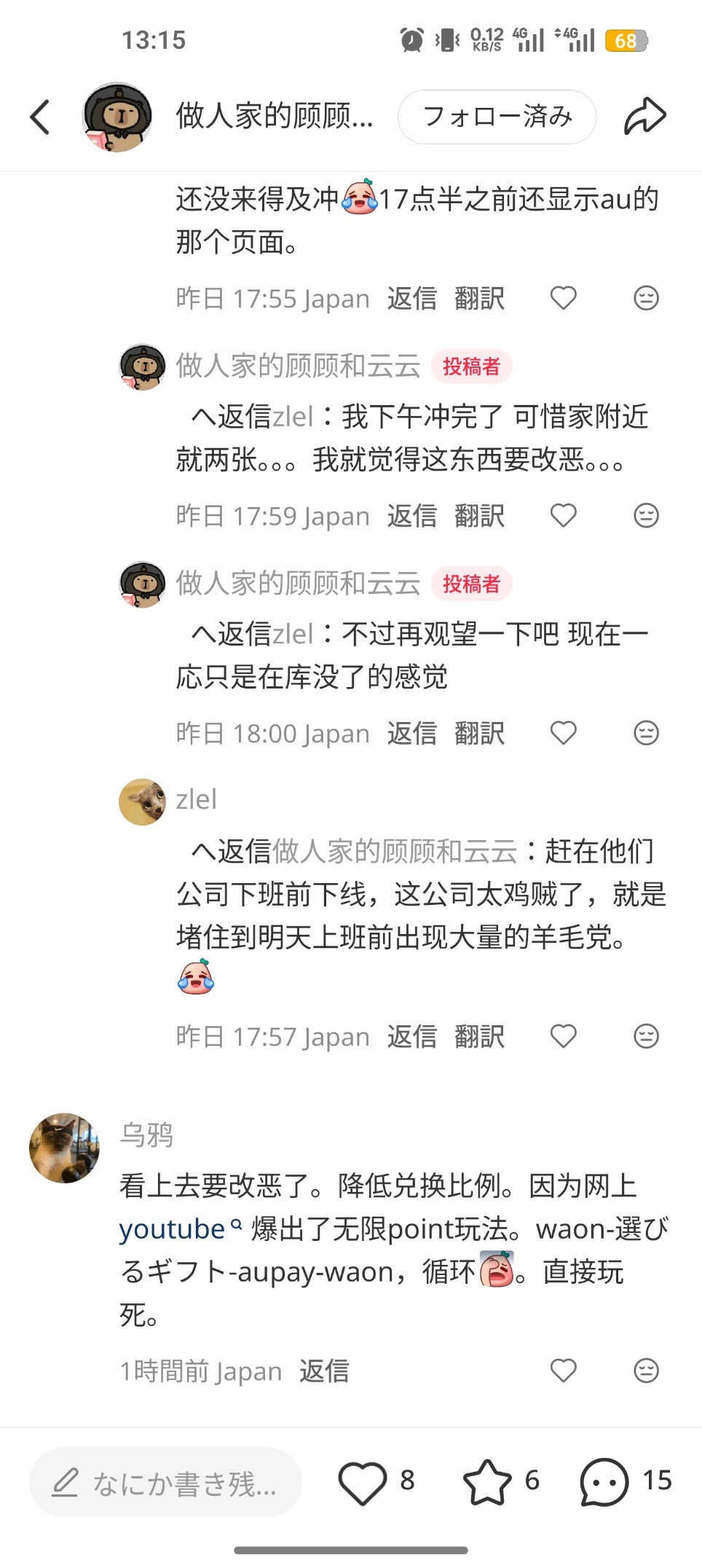Go back using the top-left arrow

click(40, 117)
